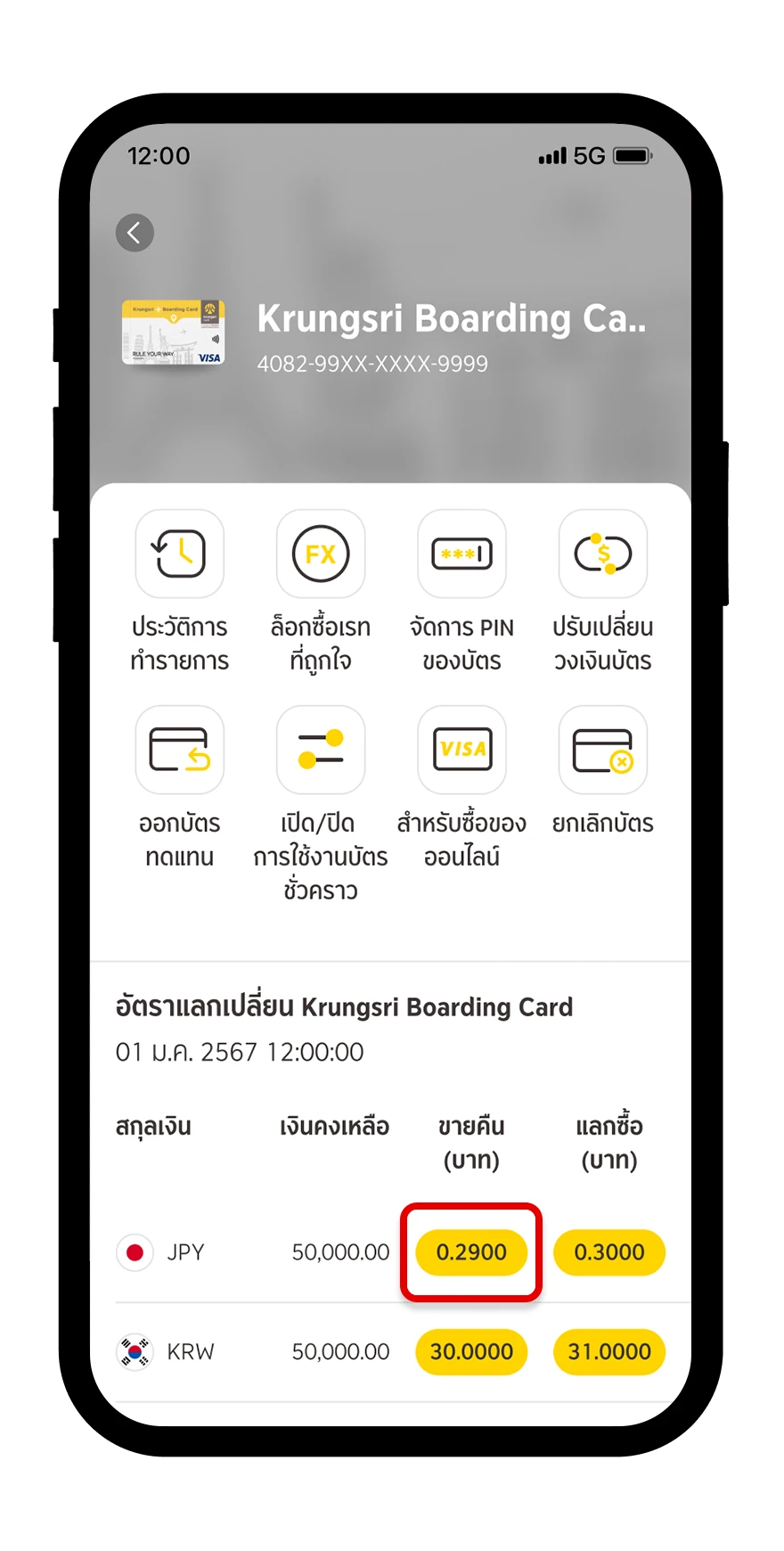
Task: Open สำหรับซื้อของออนไลน์ VISA option
Action: click(461, 750)
